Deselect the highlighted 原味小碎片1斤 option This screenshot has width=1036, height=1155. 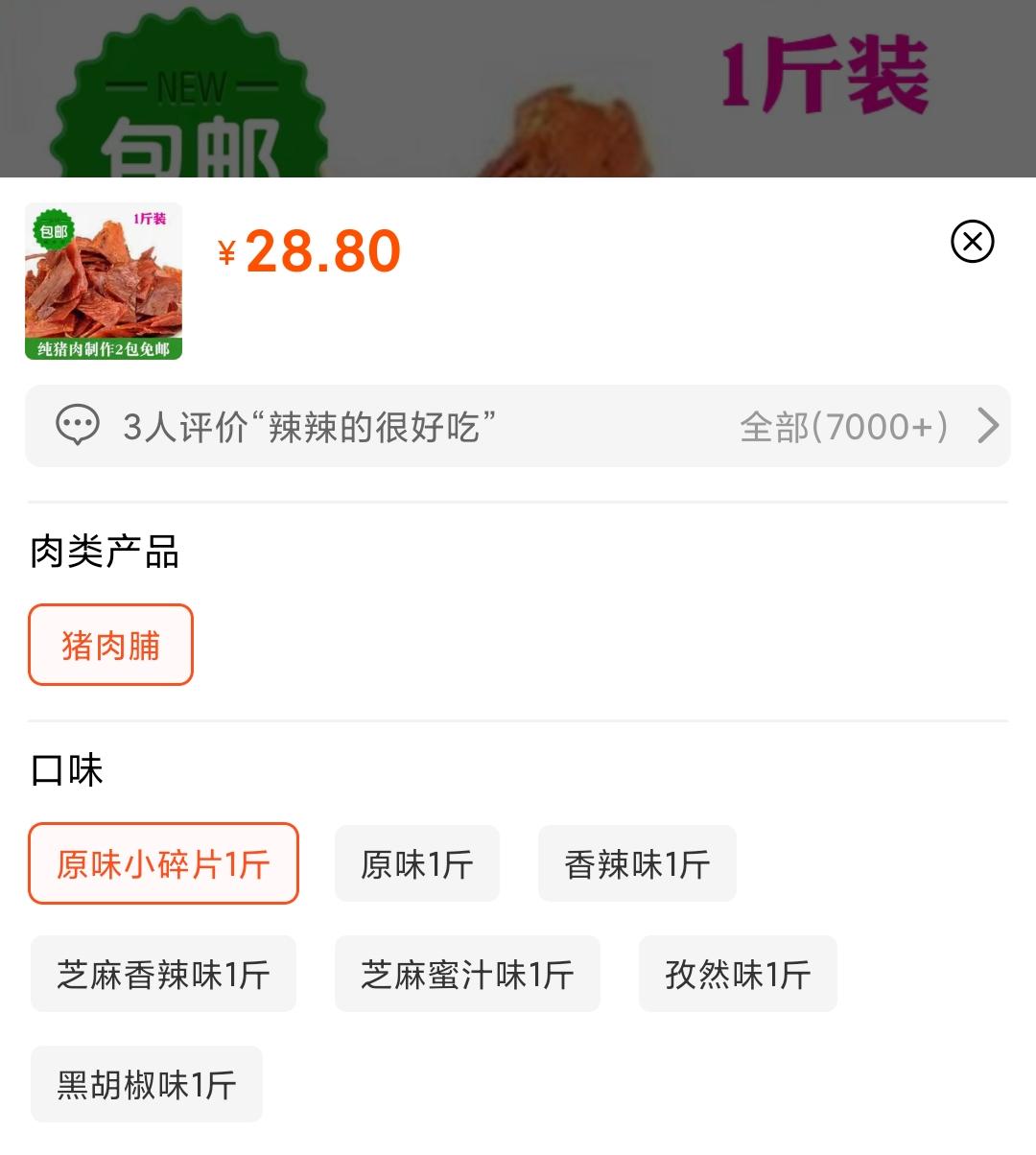pyautogui.click(x=162, y=863)
